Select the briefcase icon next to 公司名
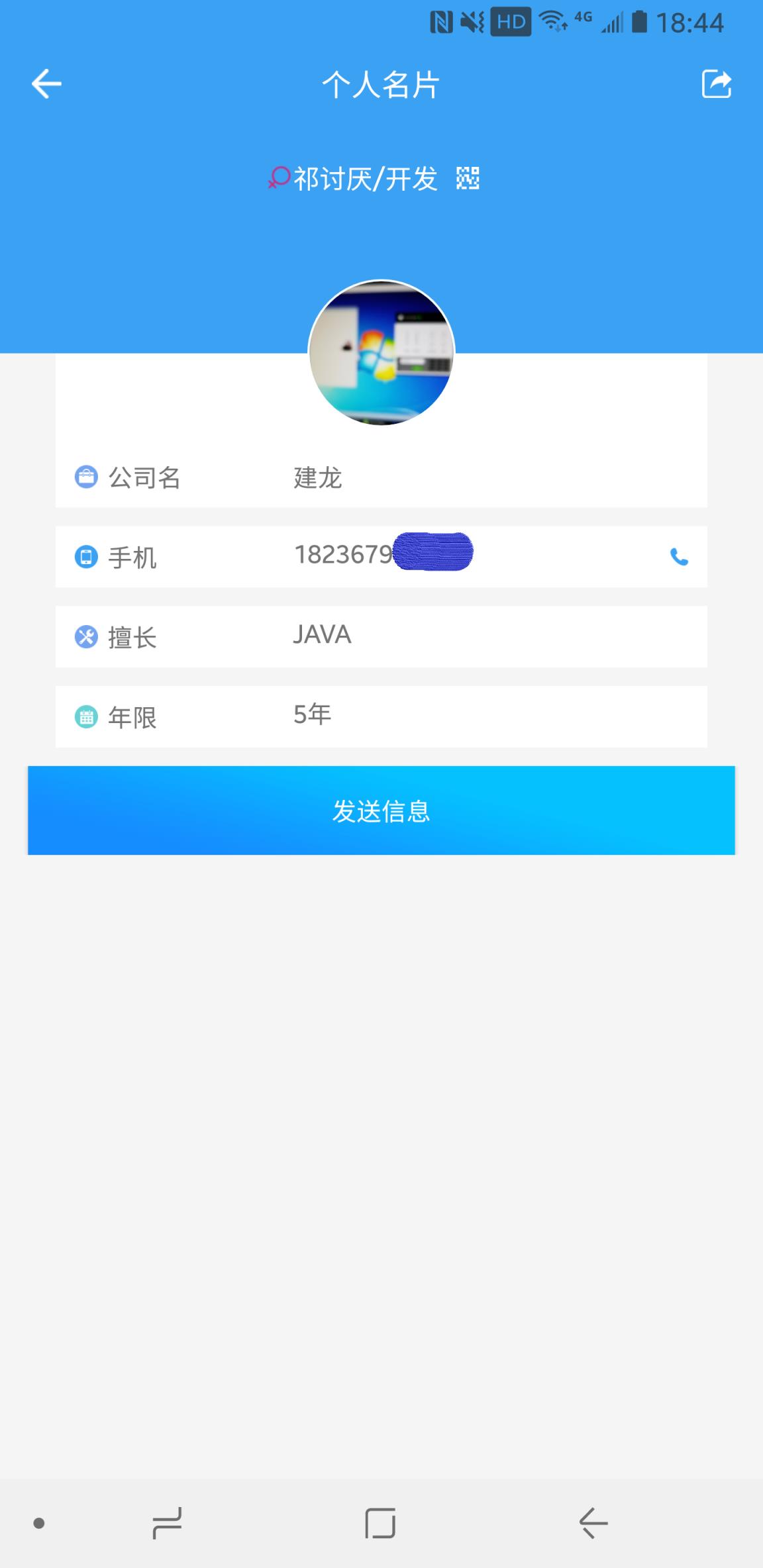 [87, 478]
